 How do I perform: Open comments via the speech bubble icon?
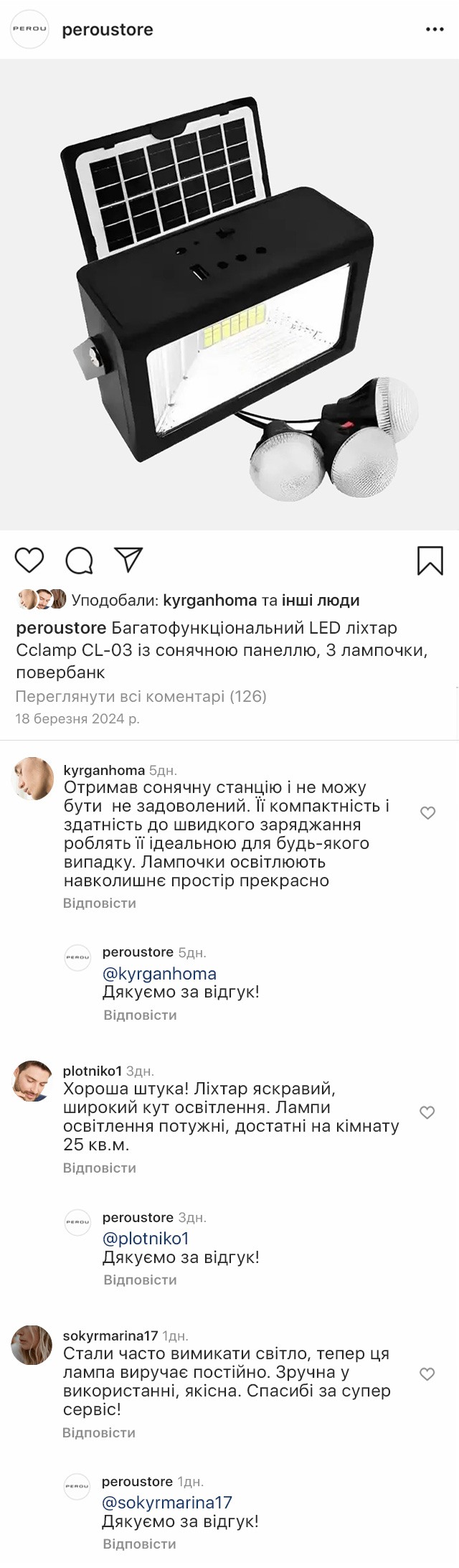click(x=79, y=560)
